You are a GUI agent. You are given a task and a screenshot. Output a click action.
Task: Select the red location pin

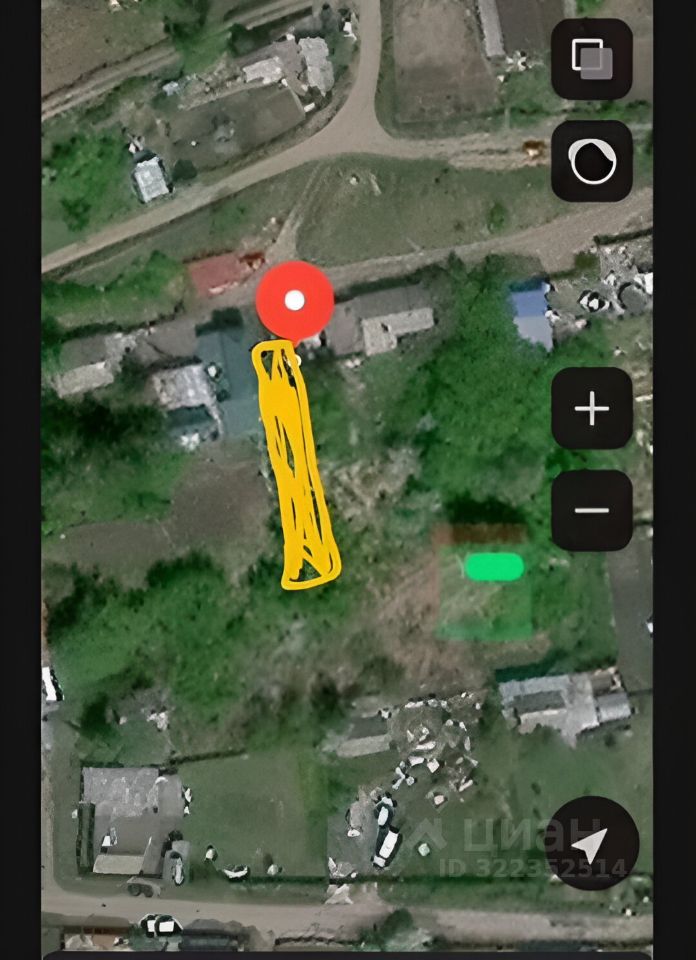coord(295,300)
